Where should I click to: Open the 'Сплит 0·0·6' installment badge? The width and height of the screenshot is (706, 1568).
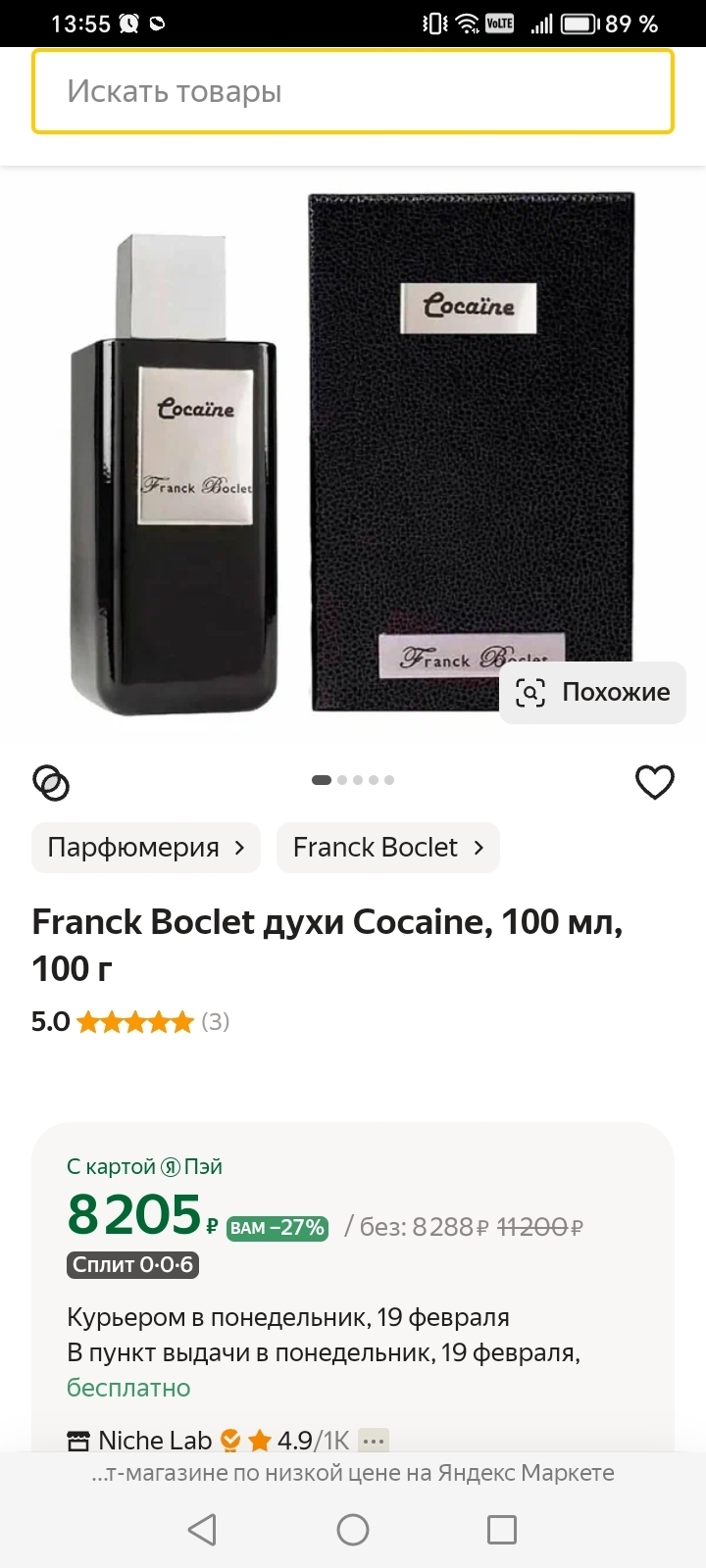132,1265
